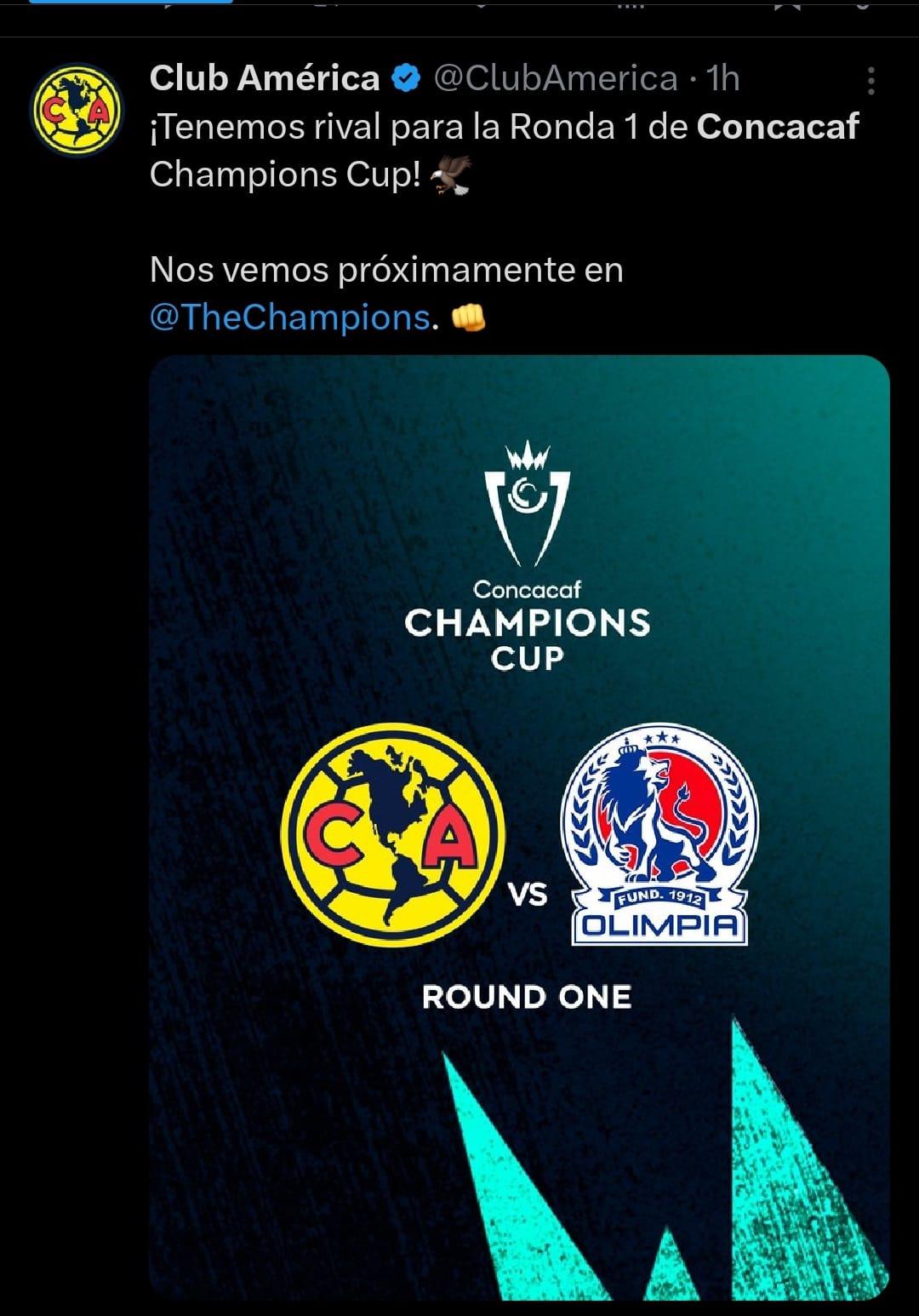Open the América vs Olimpia image
Image resolution: width=919 pixels, height=1316 pixels.
click(x=519, y=826)
